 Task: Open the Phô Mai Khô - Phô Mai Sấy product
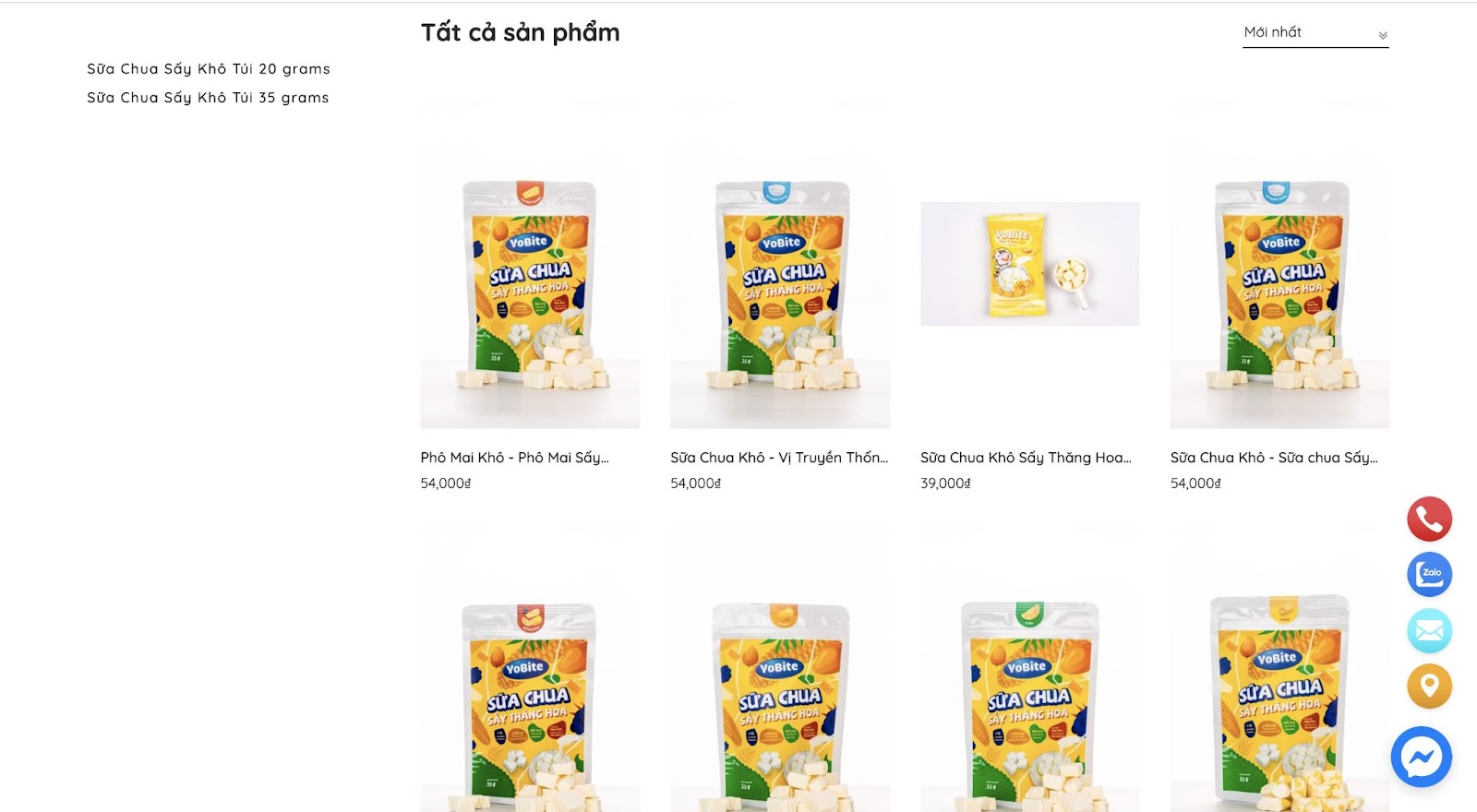pos(514,458)
